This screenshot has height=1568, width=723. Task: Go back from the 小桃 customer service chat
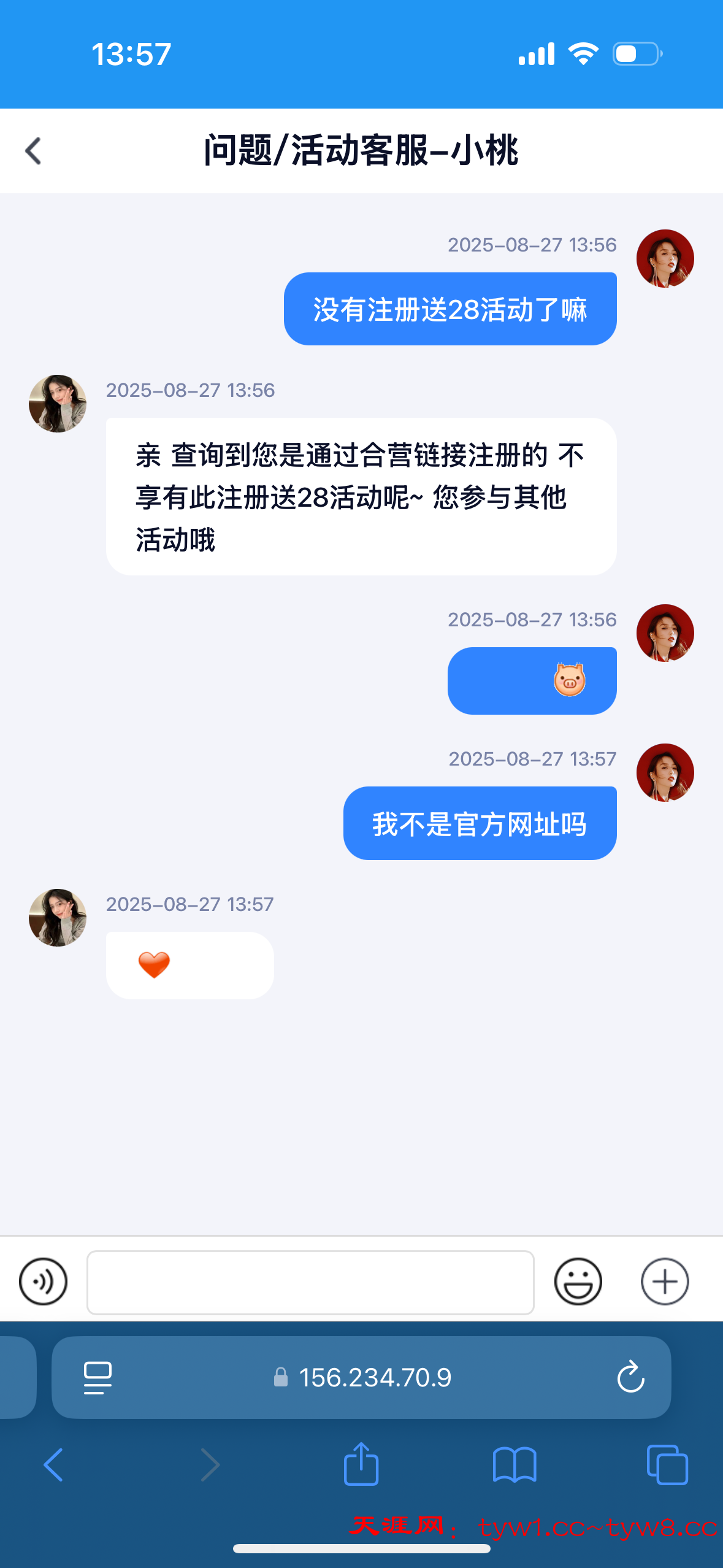pyautogui.click(x=34, y=151)
